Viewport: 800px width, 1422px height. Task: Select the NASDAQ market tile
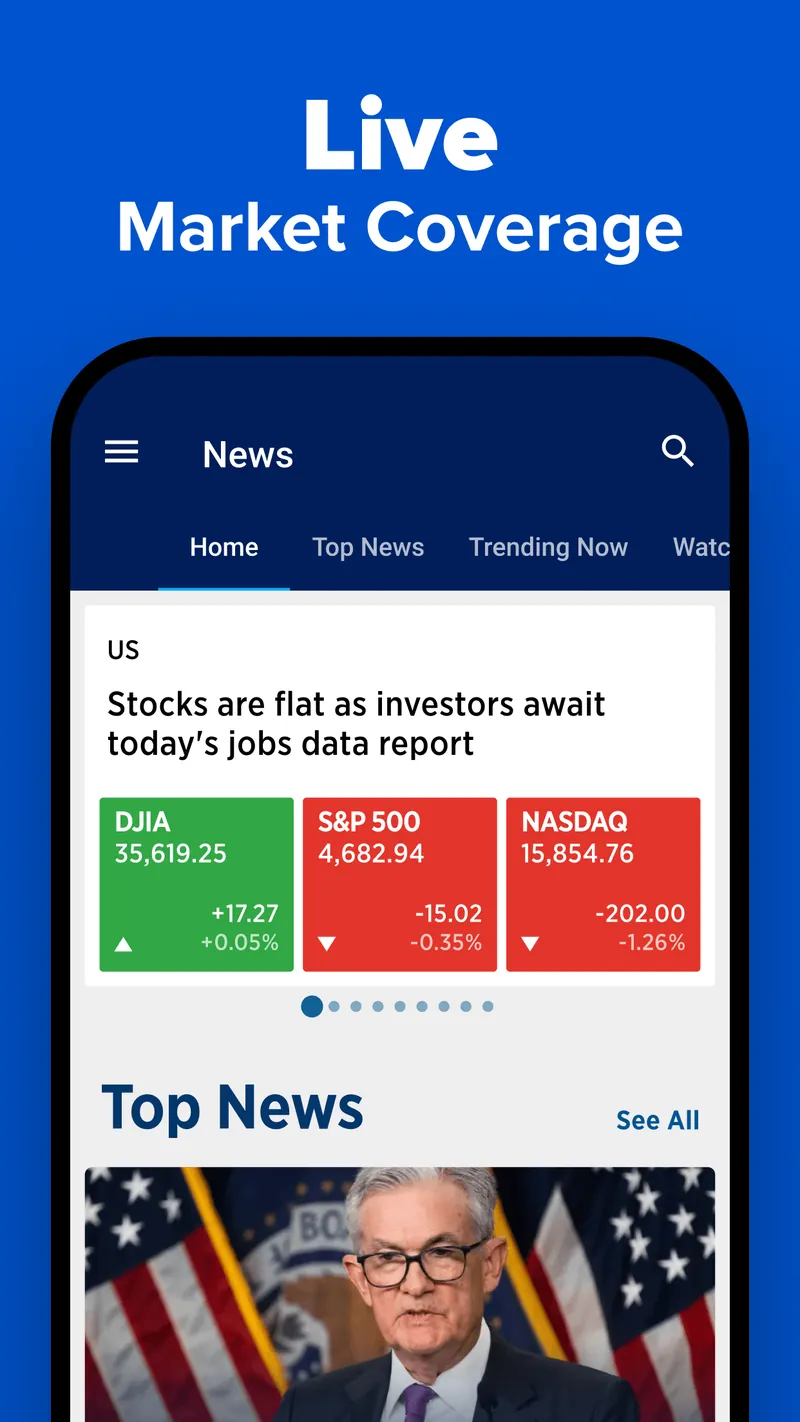click(603, 884)
